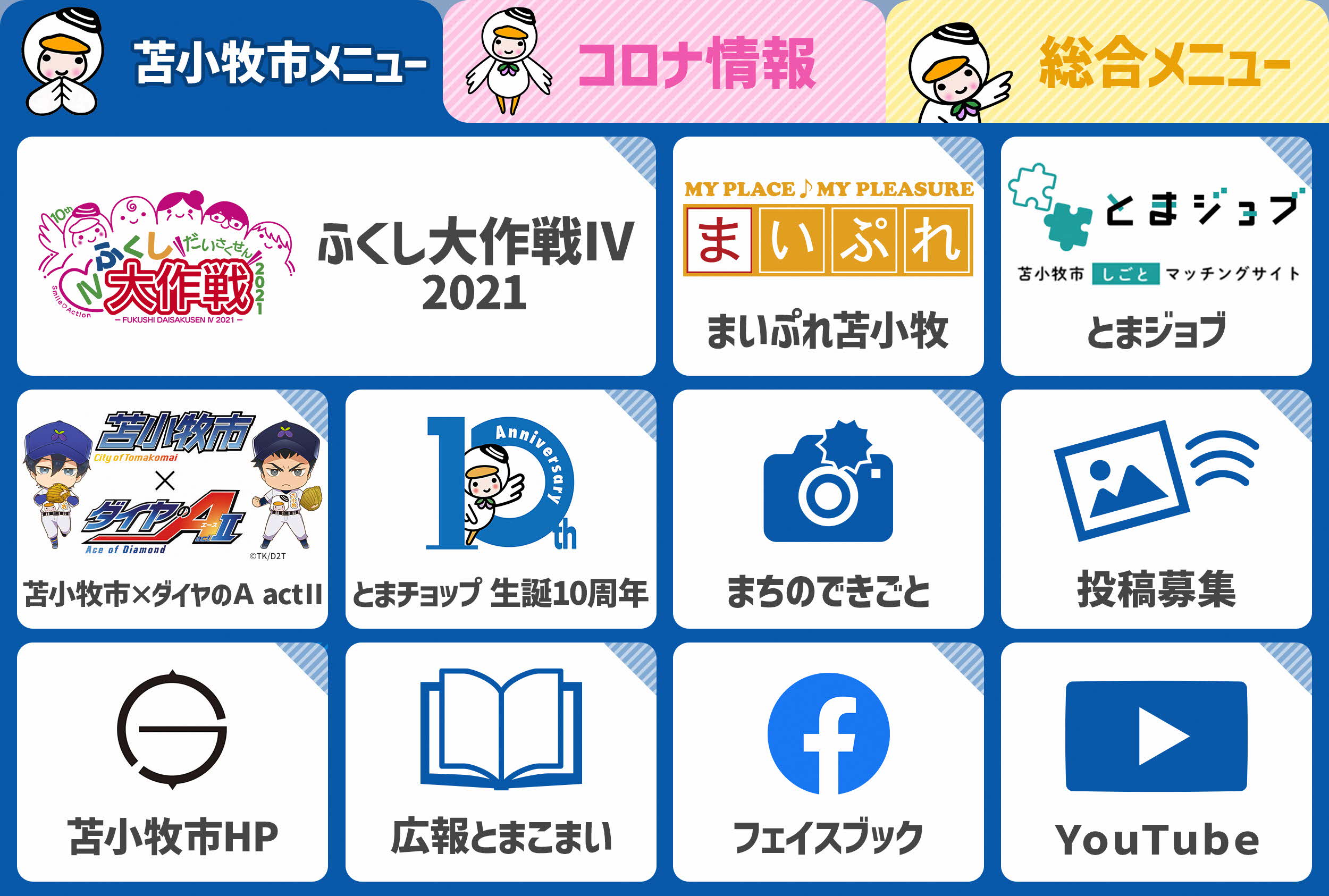The width and height of the screenshot is (1329, 896).
Task: Open まちのできごと camera tile
Action: pyautogui.click(x=828, y=509)
